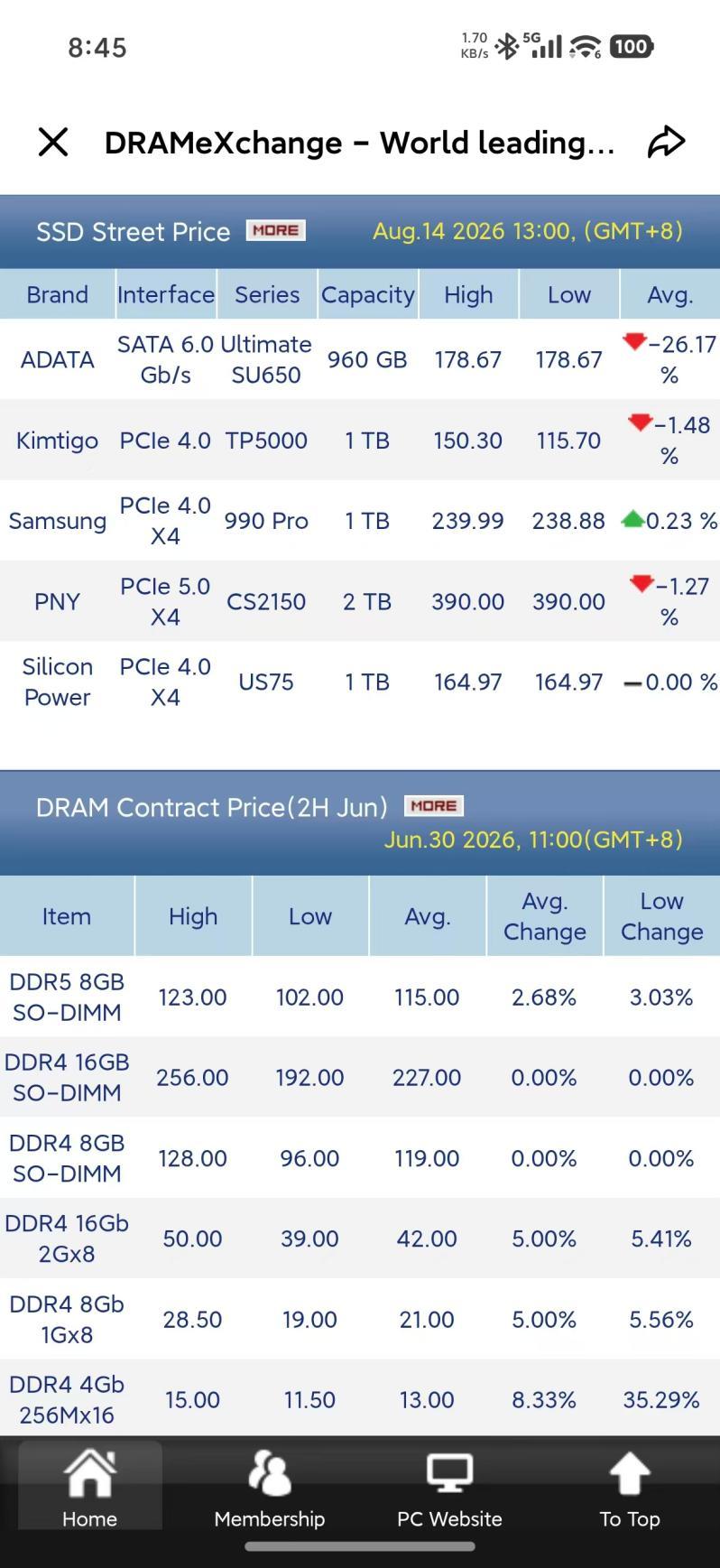Close the DRAMeXchange web page
720x1568 pixels.
point(53,142)
